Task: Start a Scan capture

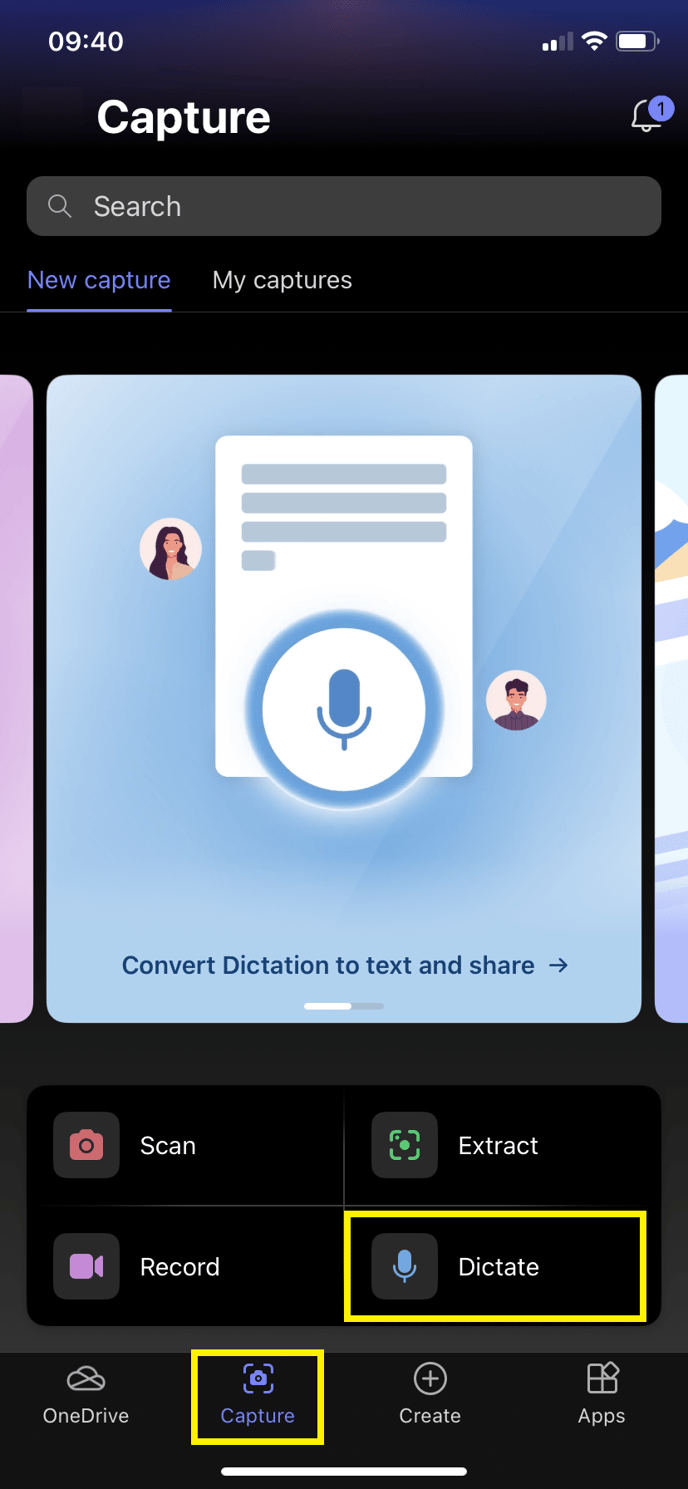Action: tap(185, 1145)
